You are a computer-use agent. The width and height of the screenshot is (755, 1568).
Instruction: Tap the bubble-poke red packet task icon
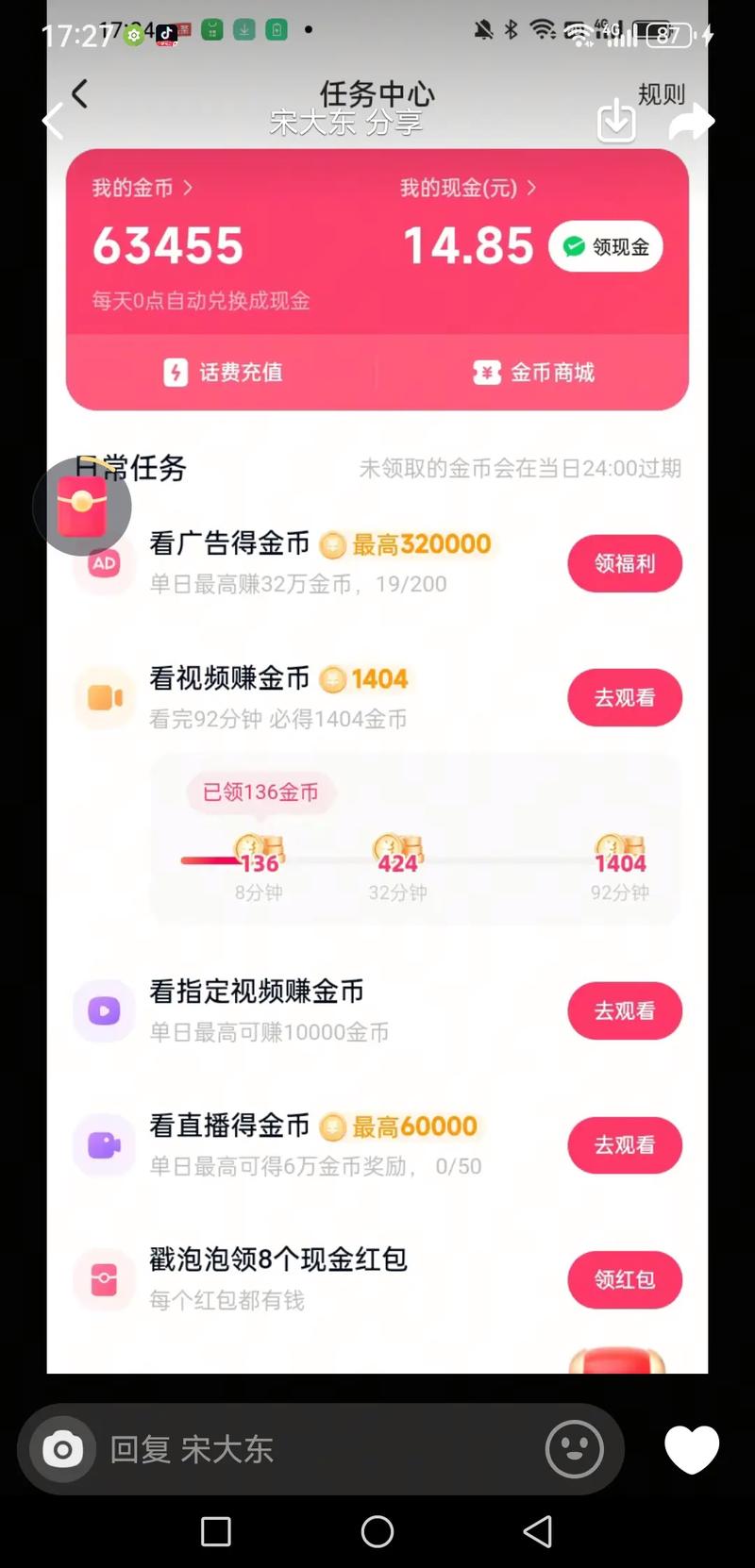pyautogui.click(x=104, y=1279)
